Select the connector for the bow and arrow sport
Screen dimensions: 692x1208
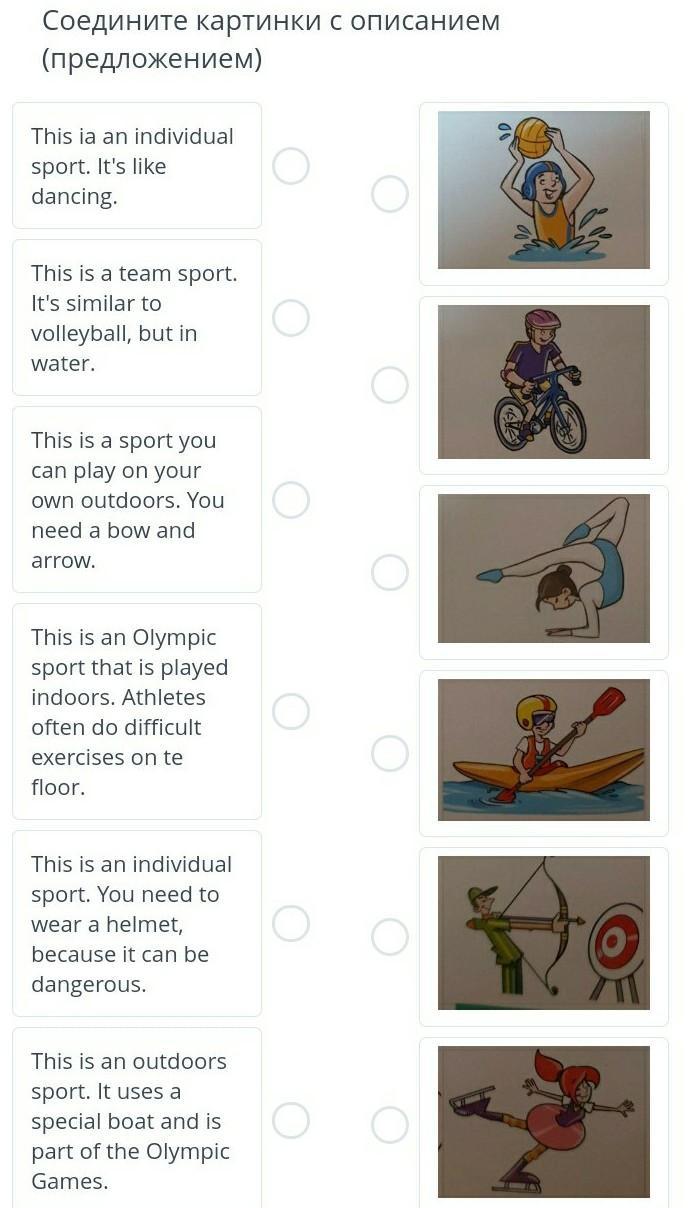click(291, 499)
